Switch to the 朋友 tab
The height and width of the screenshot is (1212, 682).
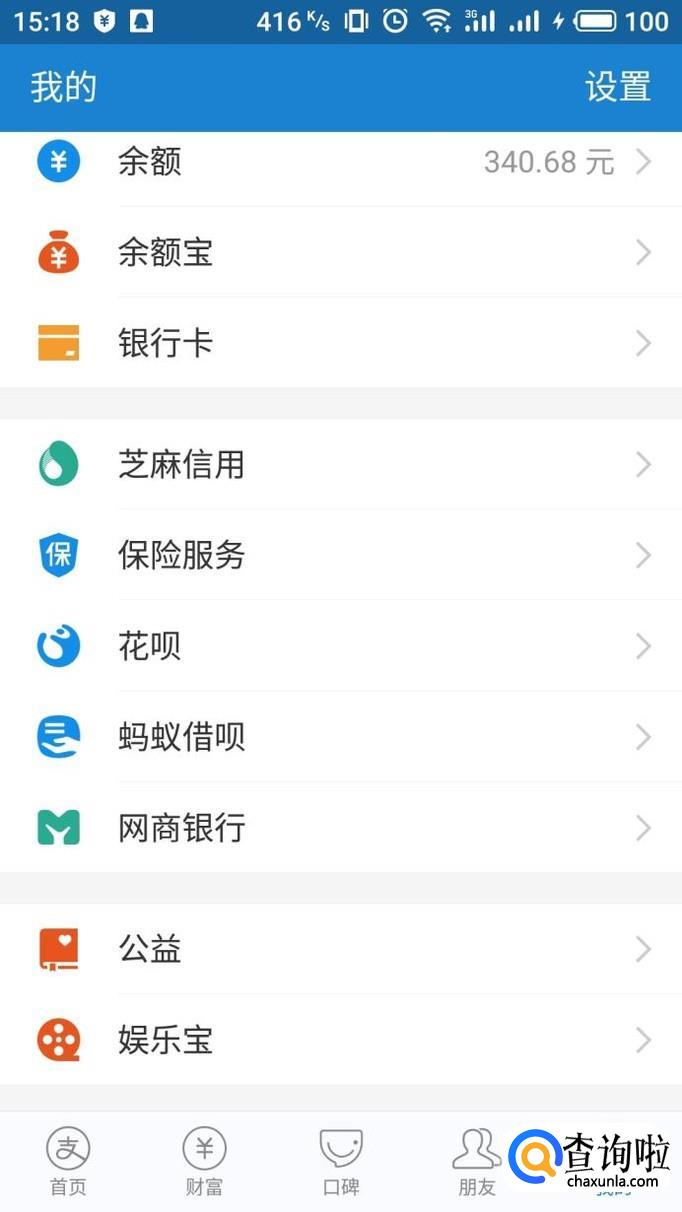(x=476, y=1162)
